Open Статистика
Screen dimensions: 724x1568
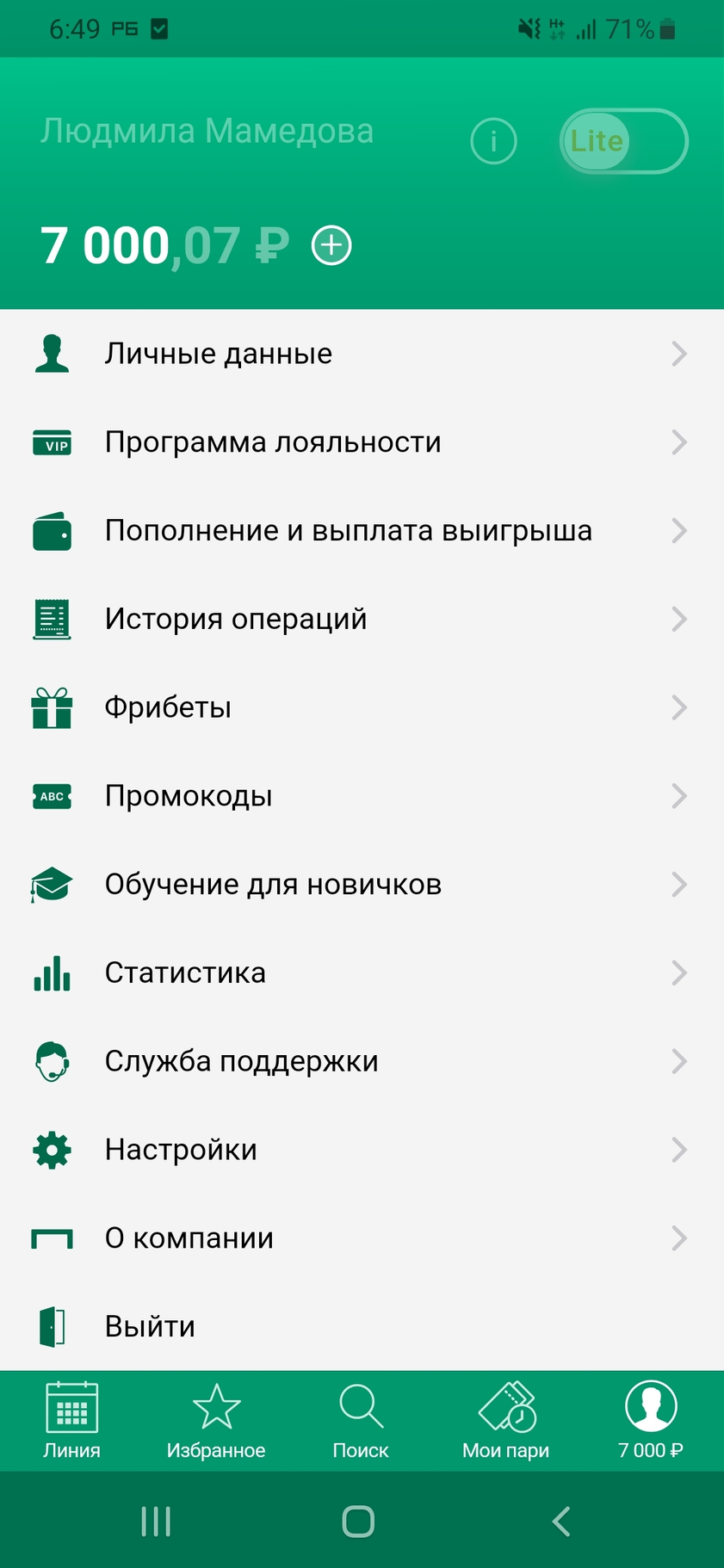[x=362, y=973]
